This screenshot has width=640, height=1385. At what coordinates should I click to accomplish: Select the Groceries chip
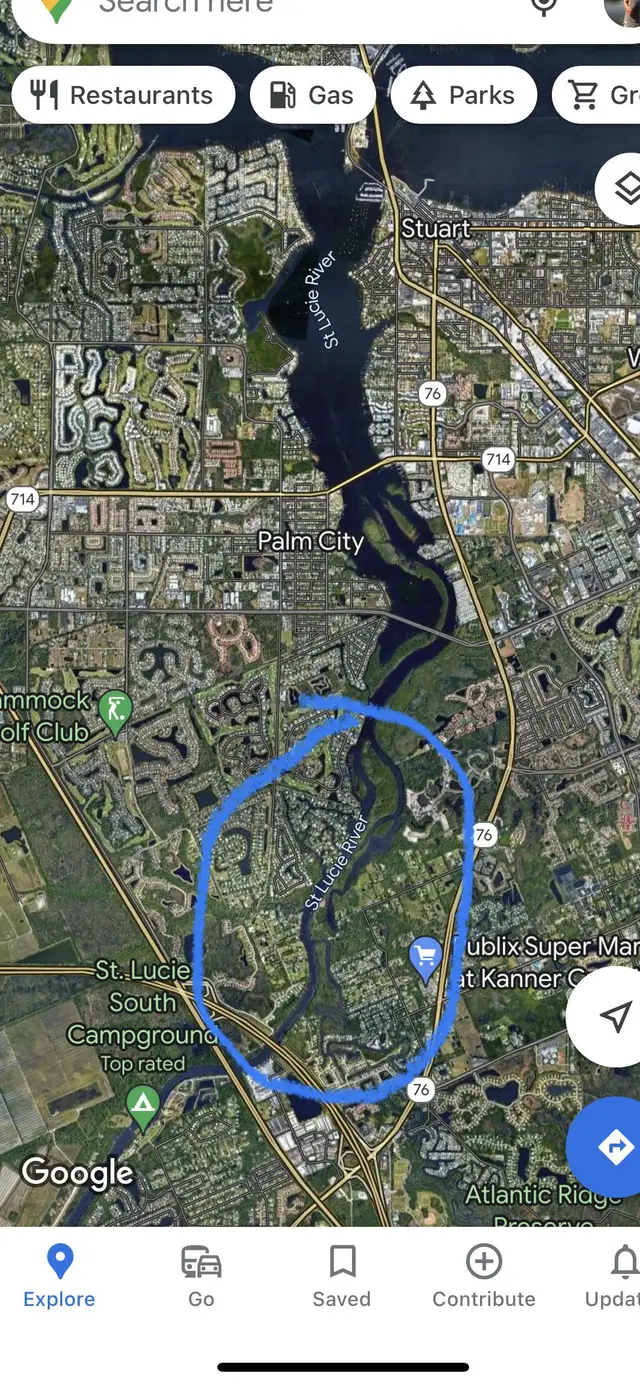602,95
